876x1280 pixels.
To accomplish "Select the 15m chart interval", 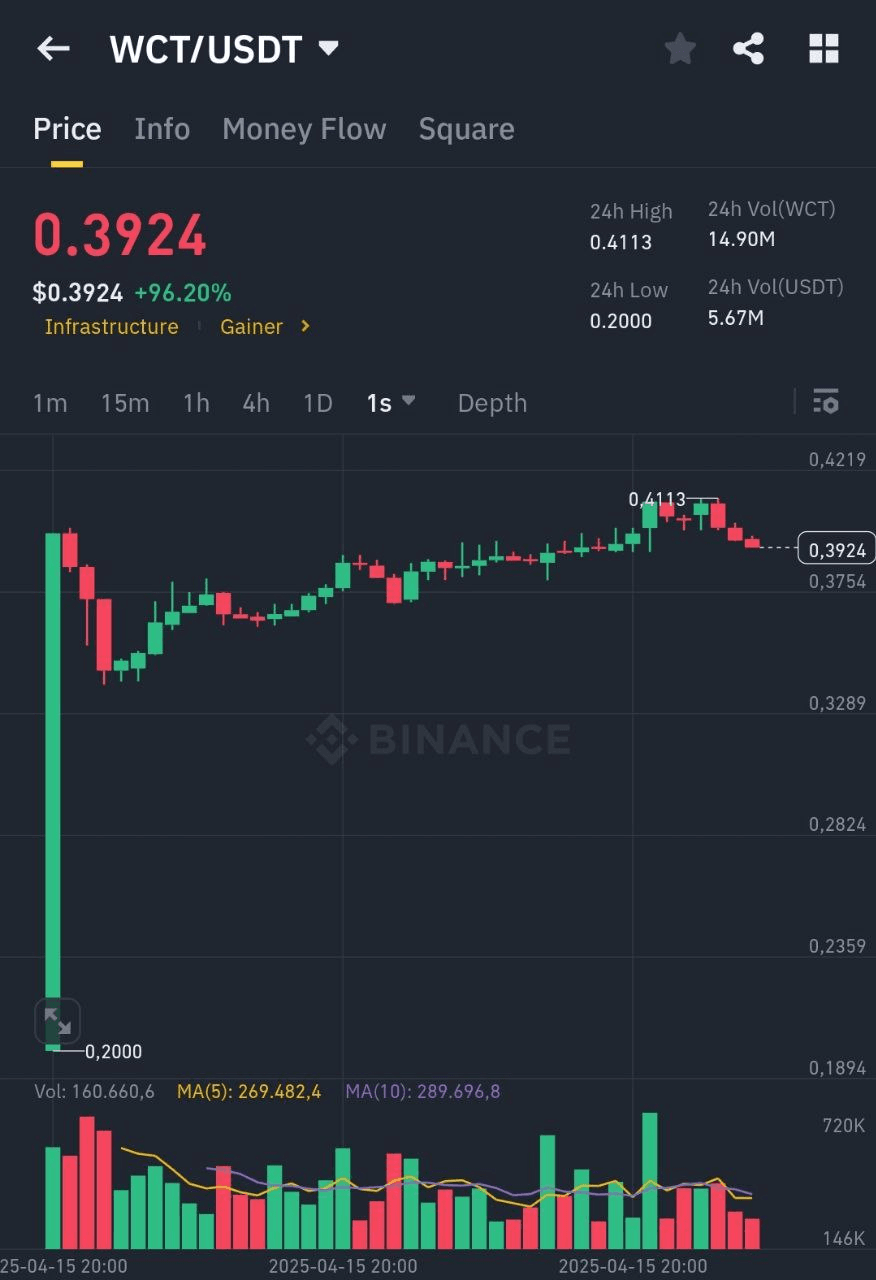I will pyautogui.click(x=125, y=403).
